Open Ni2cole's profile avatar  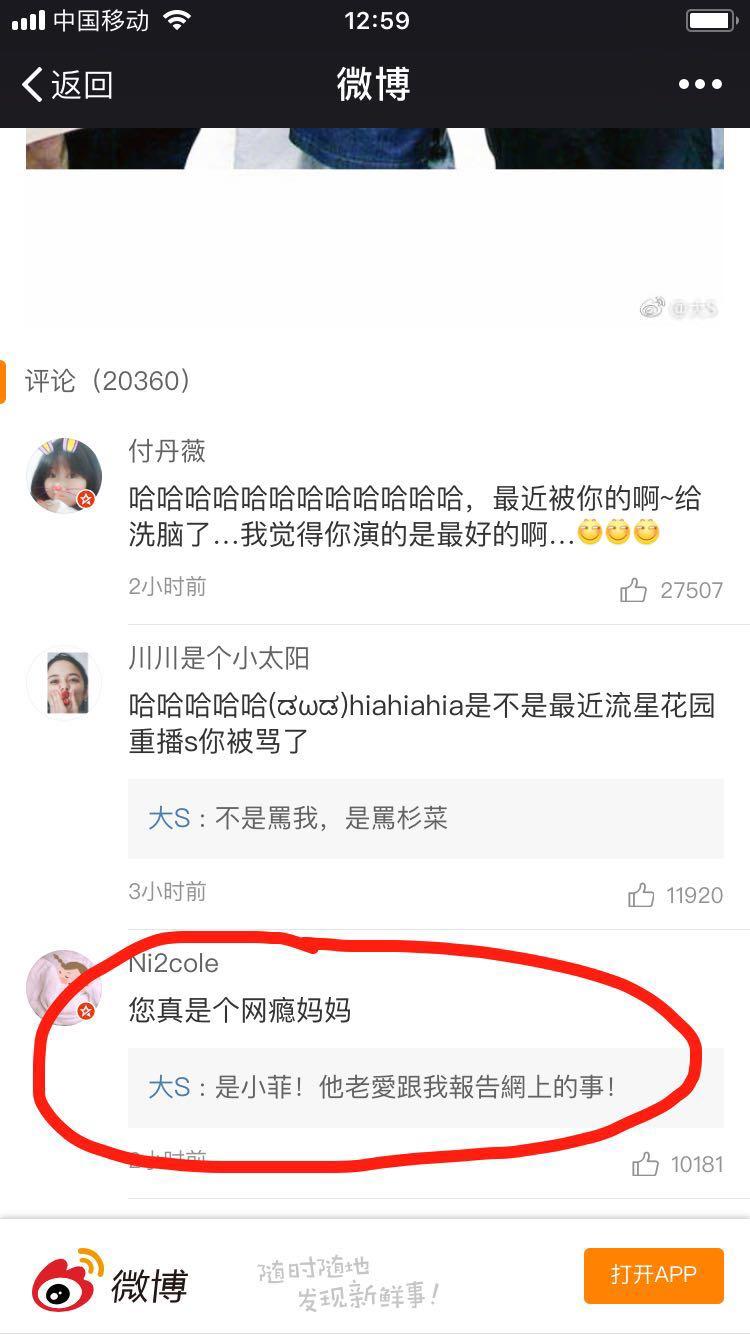pyautogui.click(x=64, y=988)
